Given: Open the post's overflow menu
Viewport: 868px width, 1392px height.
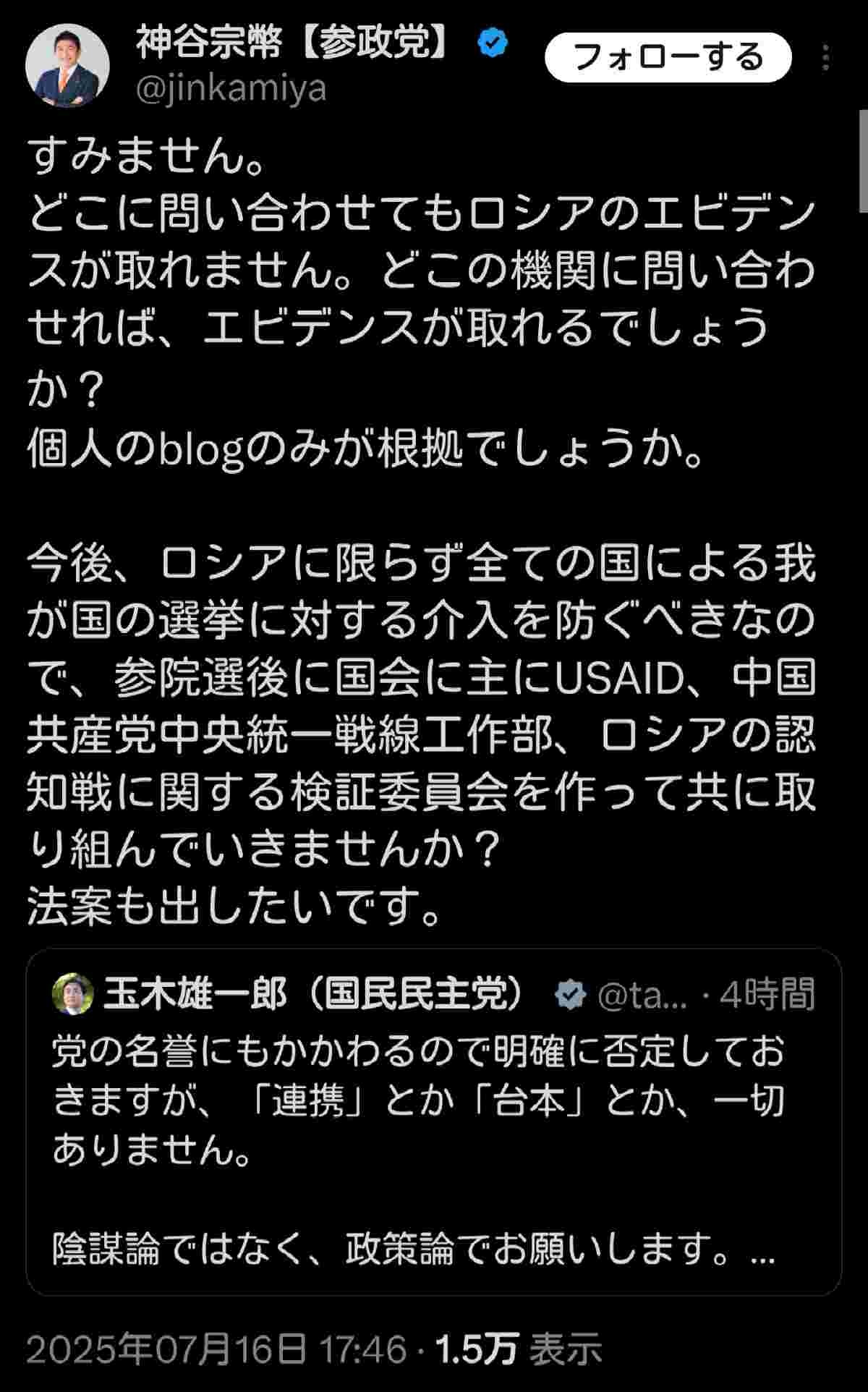Looking at the screenshot, I should (x=826, y=58).
